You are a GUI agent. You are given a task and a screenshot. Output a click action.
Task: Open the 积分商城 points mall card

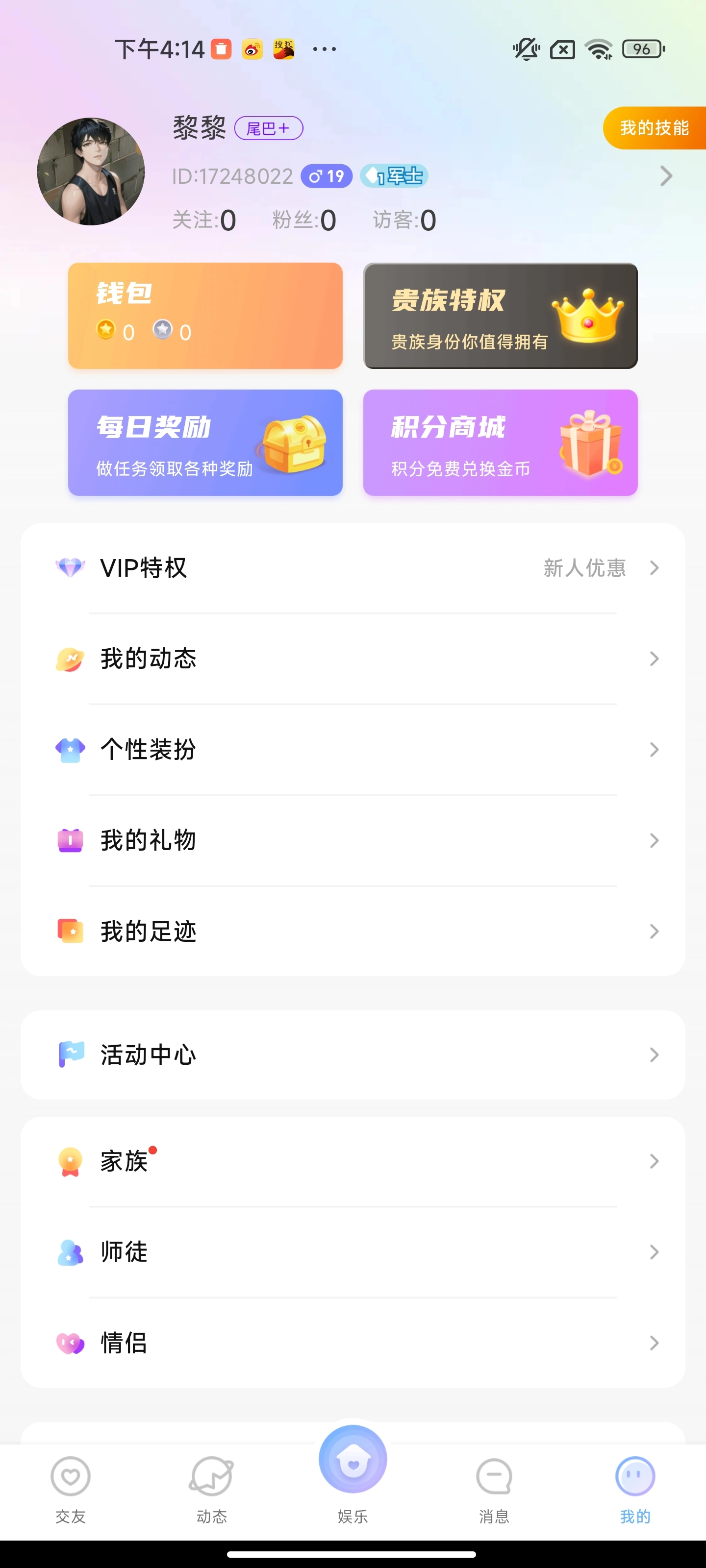click(500, 442)
